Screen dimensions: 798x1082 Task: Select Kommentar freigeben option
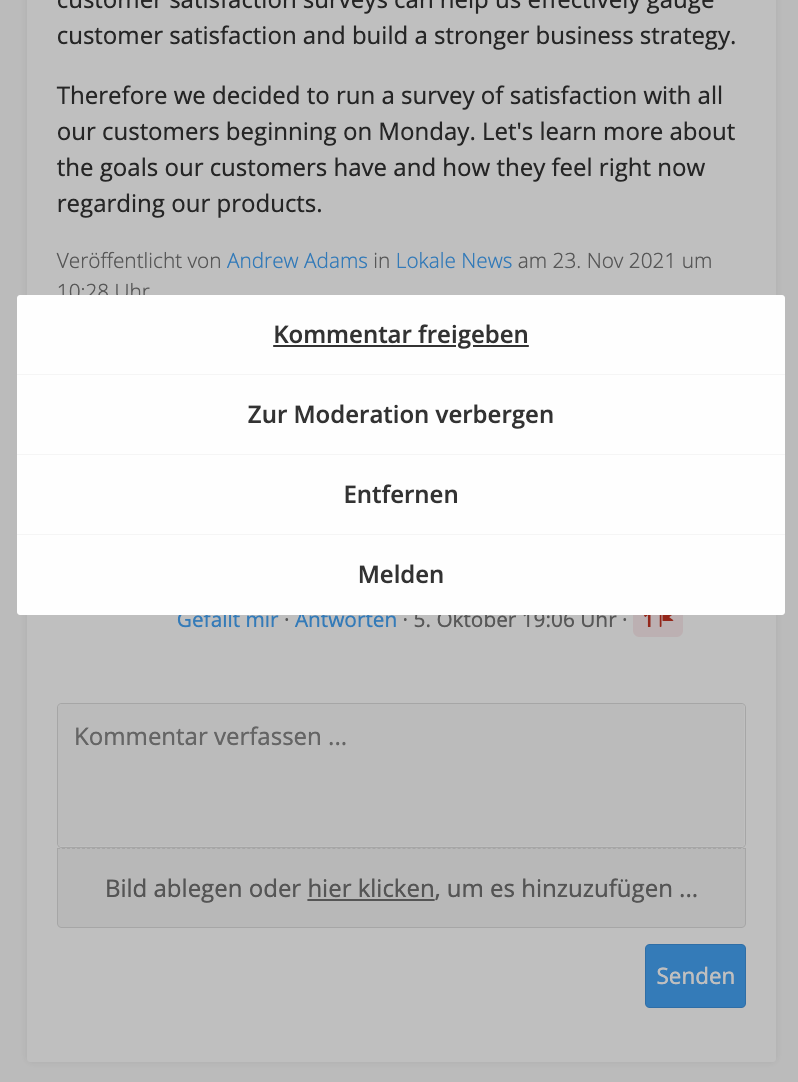coord(400,335)
